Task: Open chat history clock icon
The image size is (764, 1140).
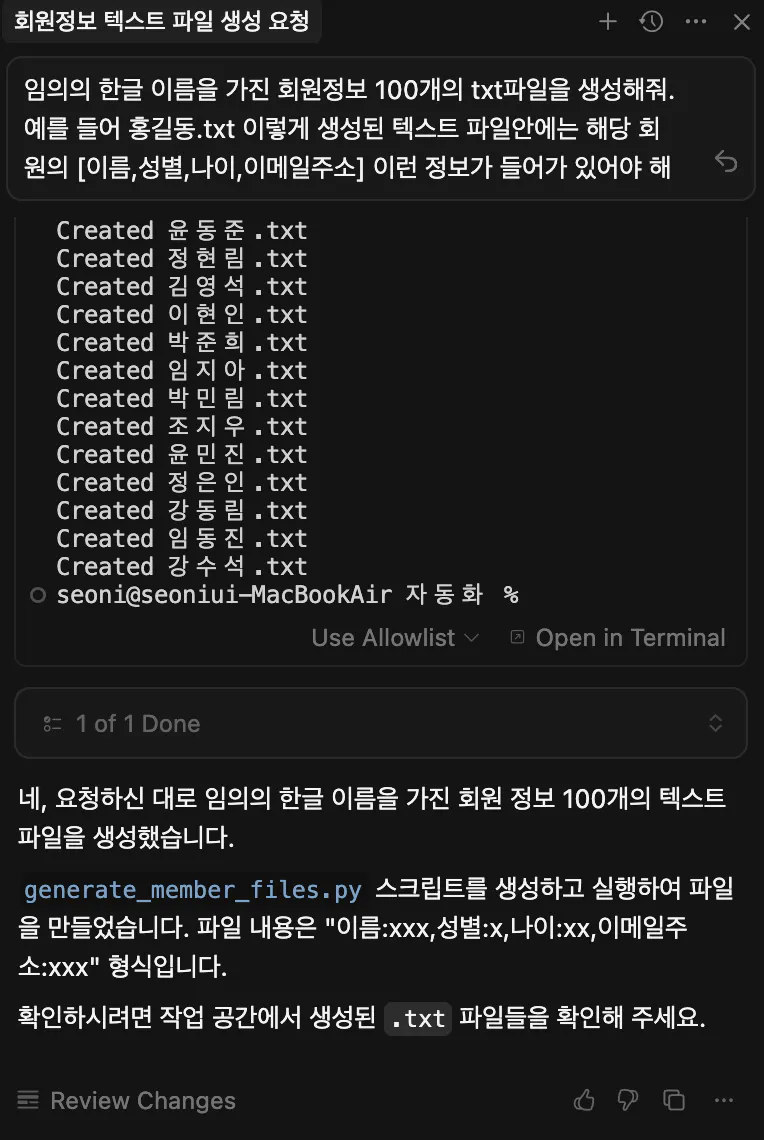Action: [x=652, y=21]
